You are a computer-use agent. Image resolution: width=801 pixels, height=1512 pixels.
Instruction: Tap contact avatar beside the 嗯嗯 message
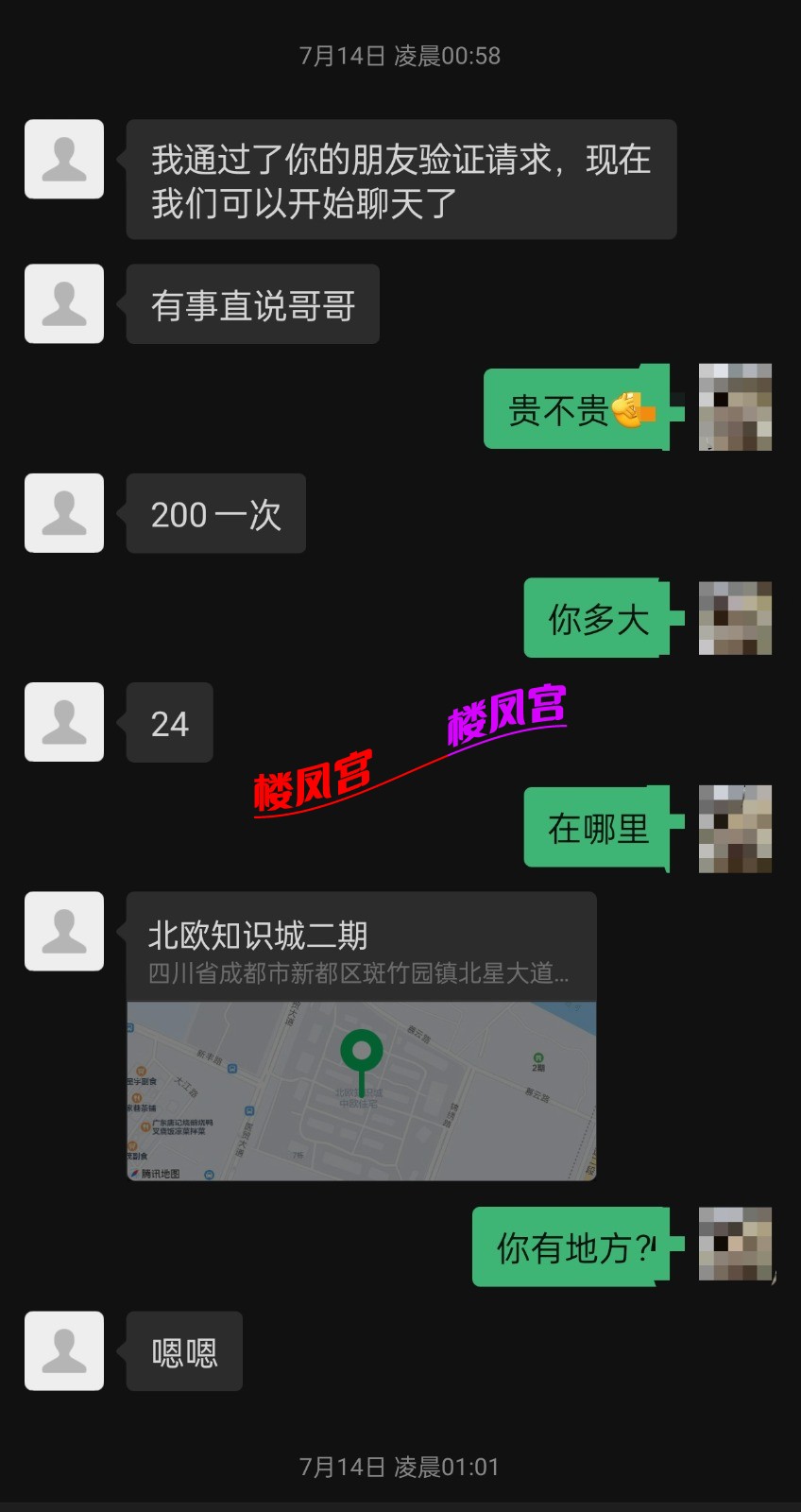coord(64,1350)
